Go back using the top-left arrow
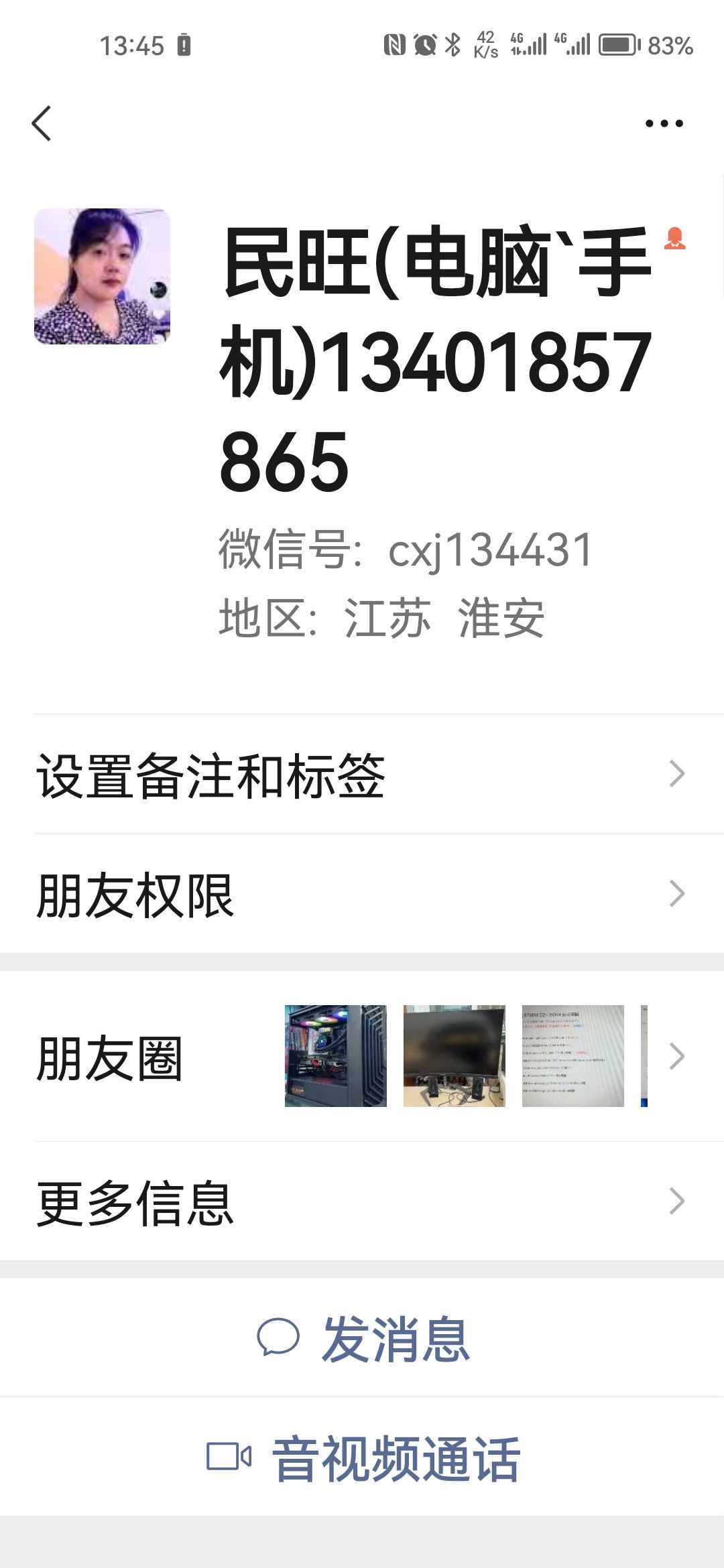 [x=42, y=123]
